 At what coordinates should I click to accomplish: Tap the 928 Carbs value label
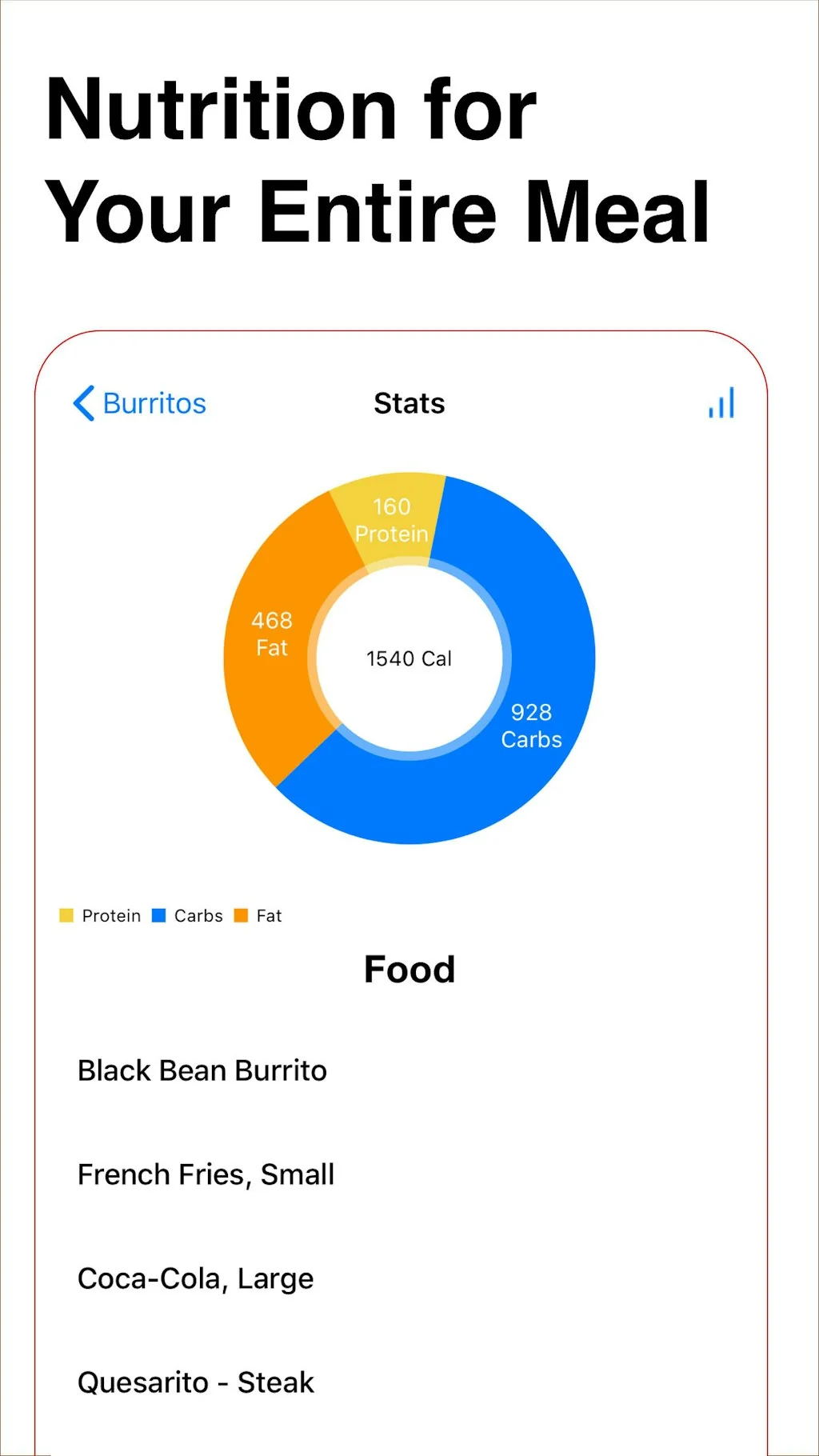point(532,725)
